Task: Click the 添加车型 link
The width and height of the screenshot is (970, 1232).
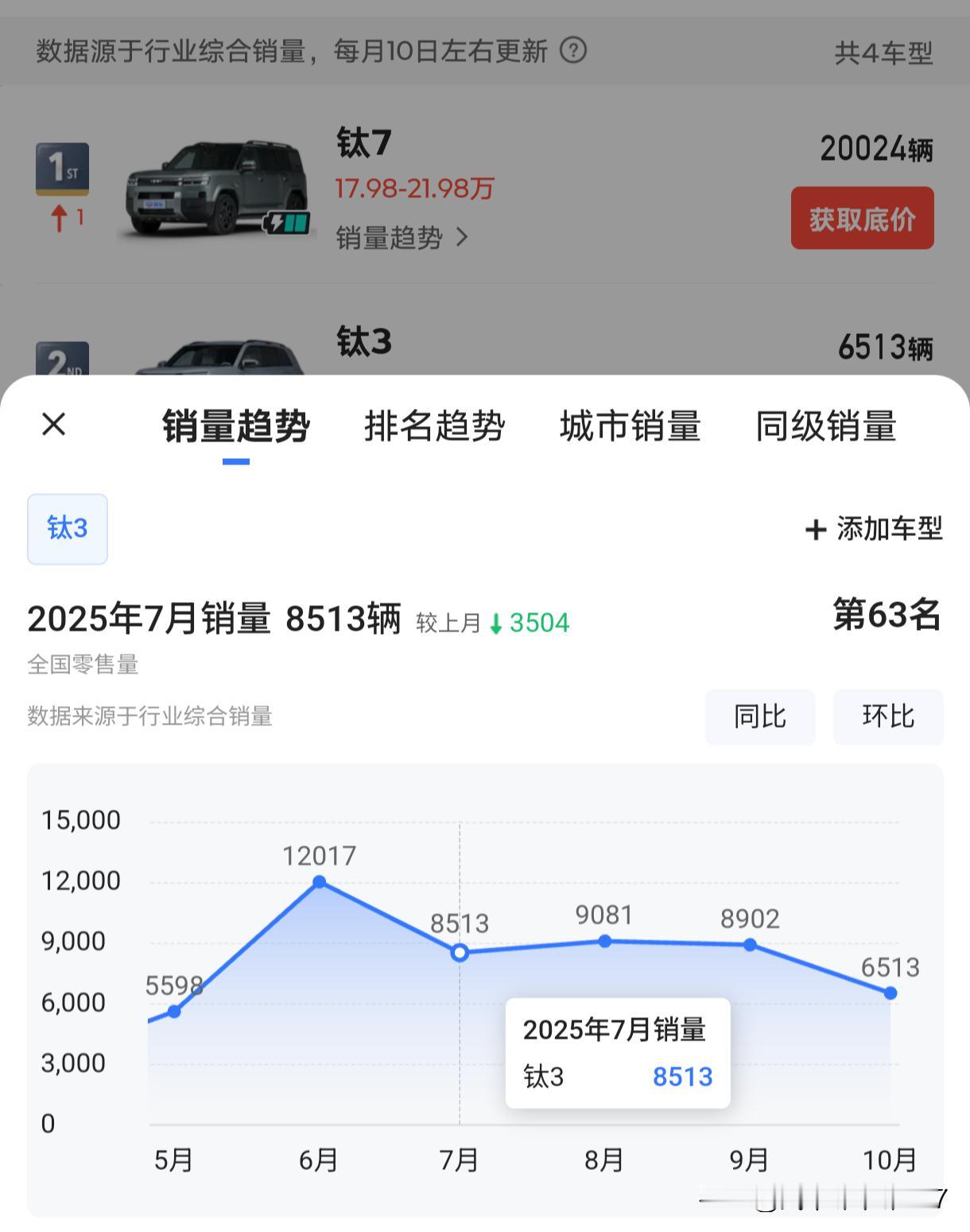Action: 889,530
